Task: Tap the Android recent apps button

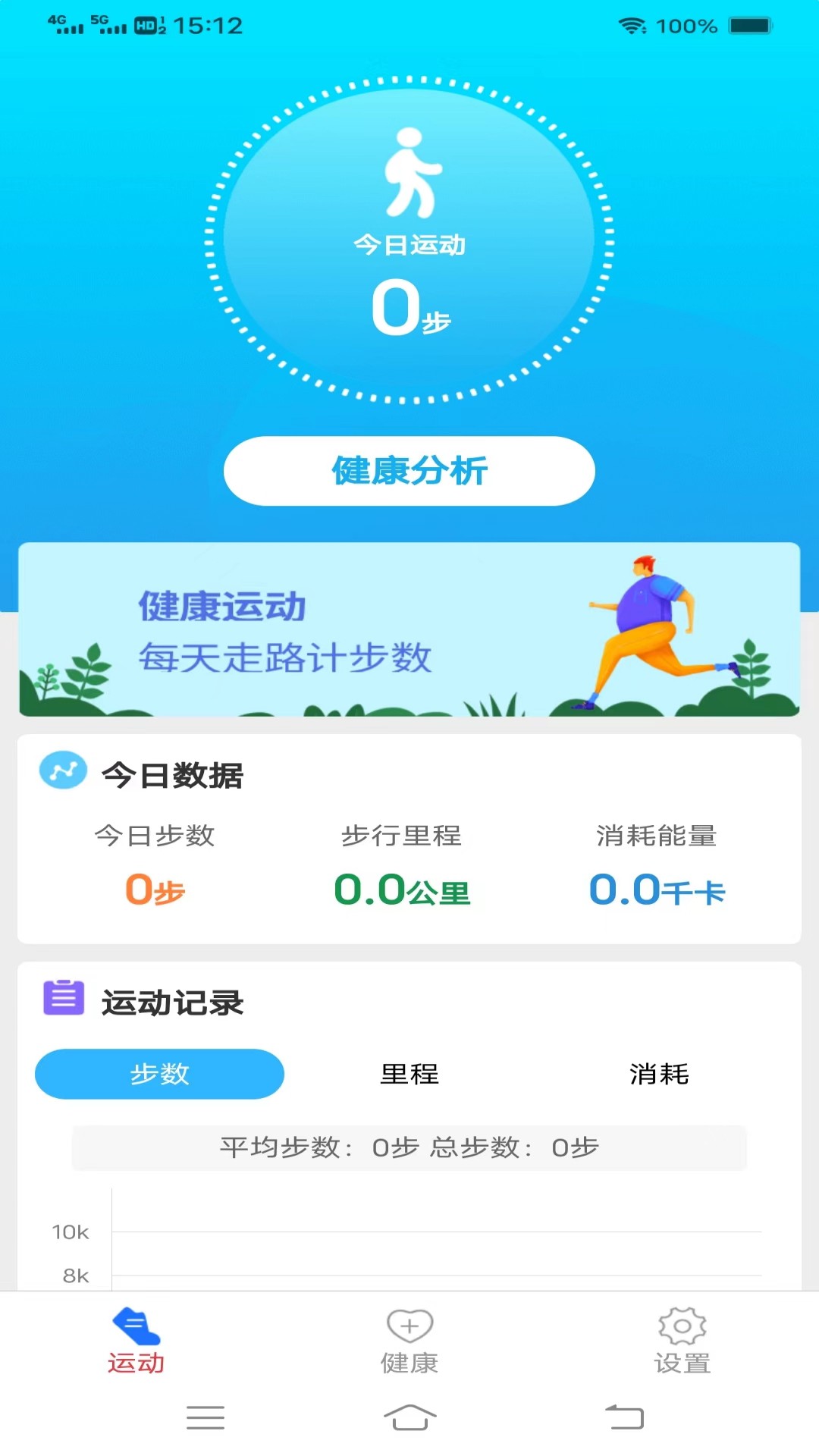Action: [x=206, y=1418]
